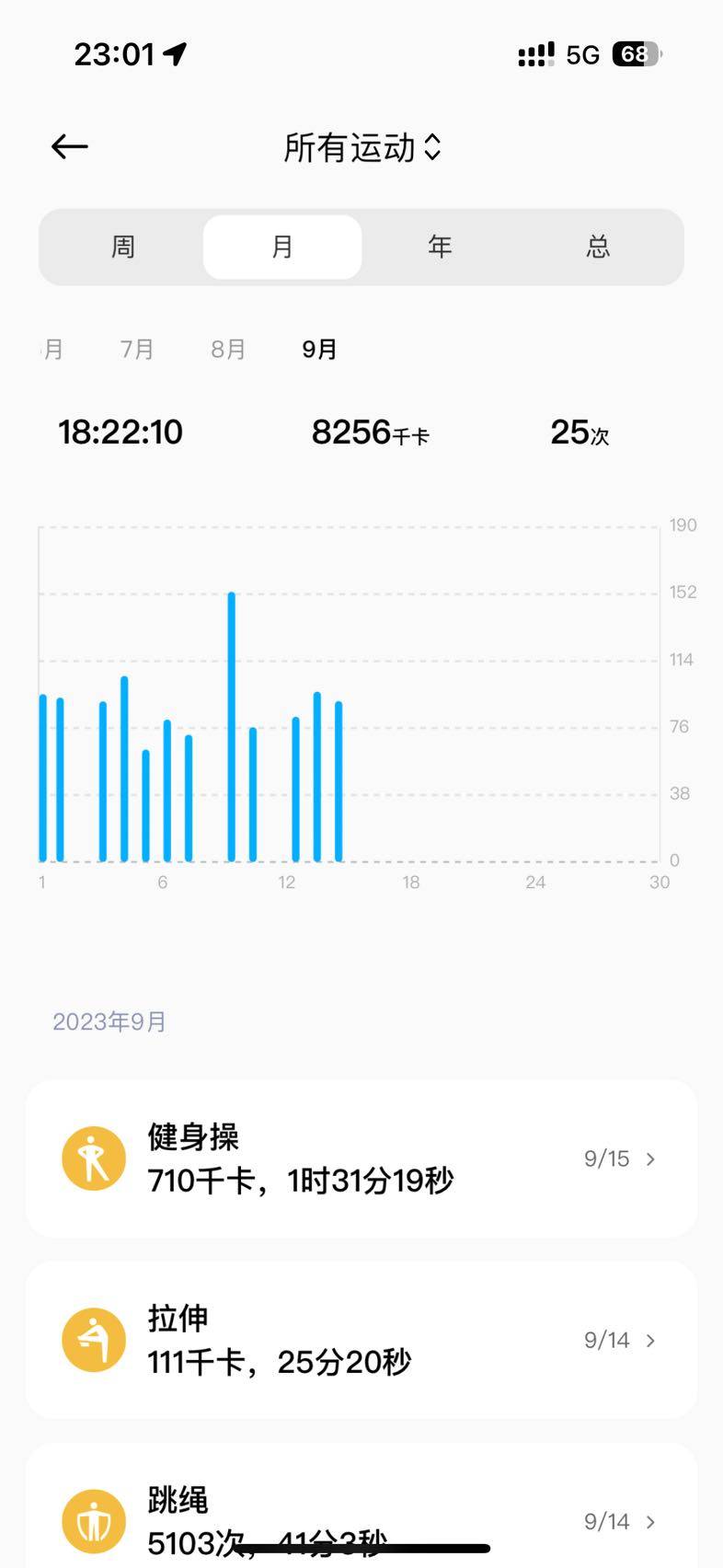Open the 拉伸 record from 9/14

(361, 1340)
